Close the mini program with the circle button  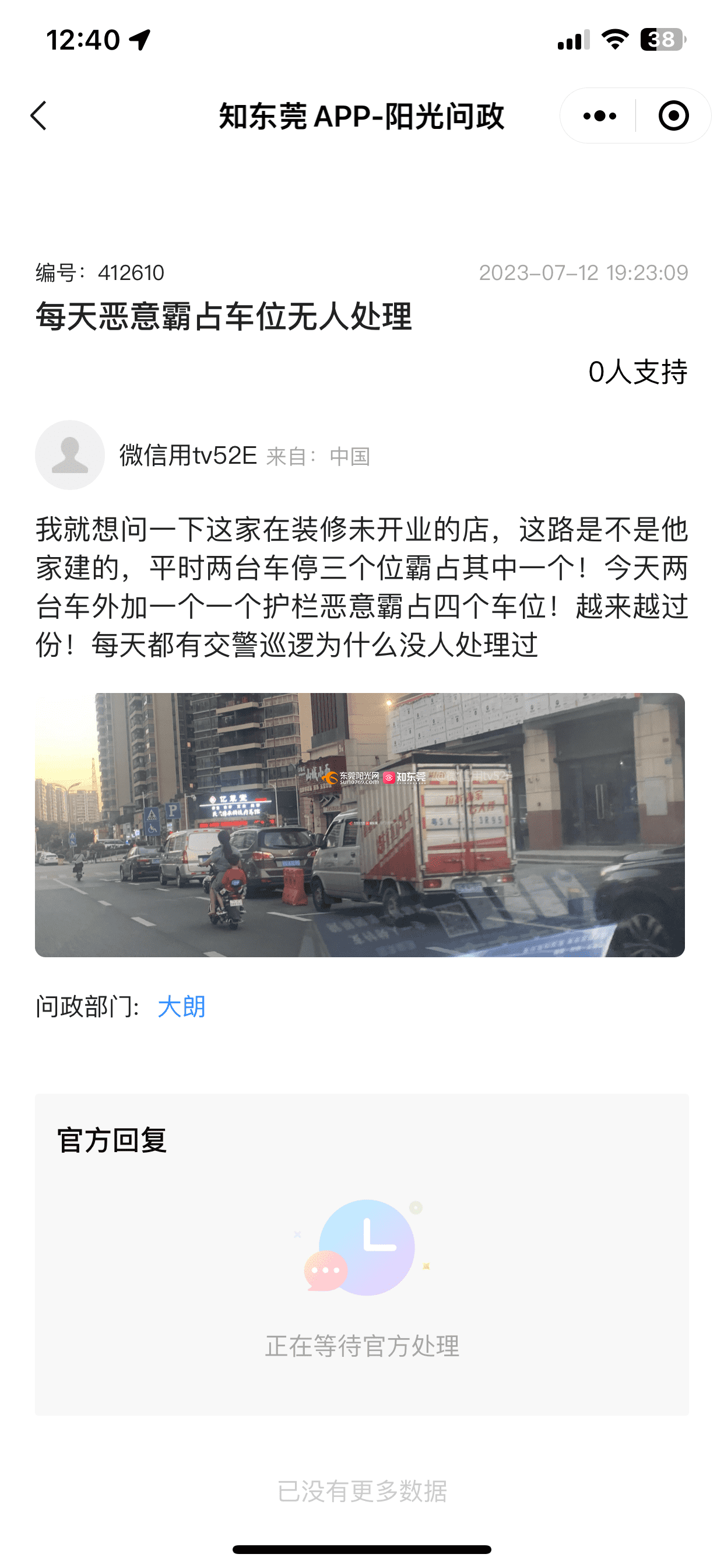(673, 116)
